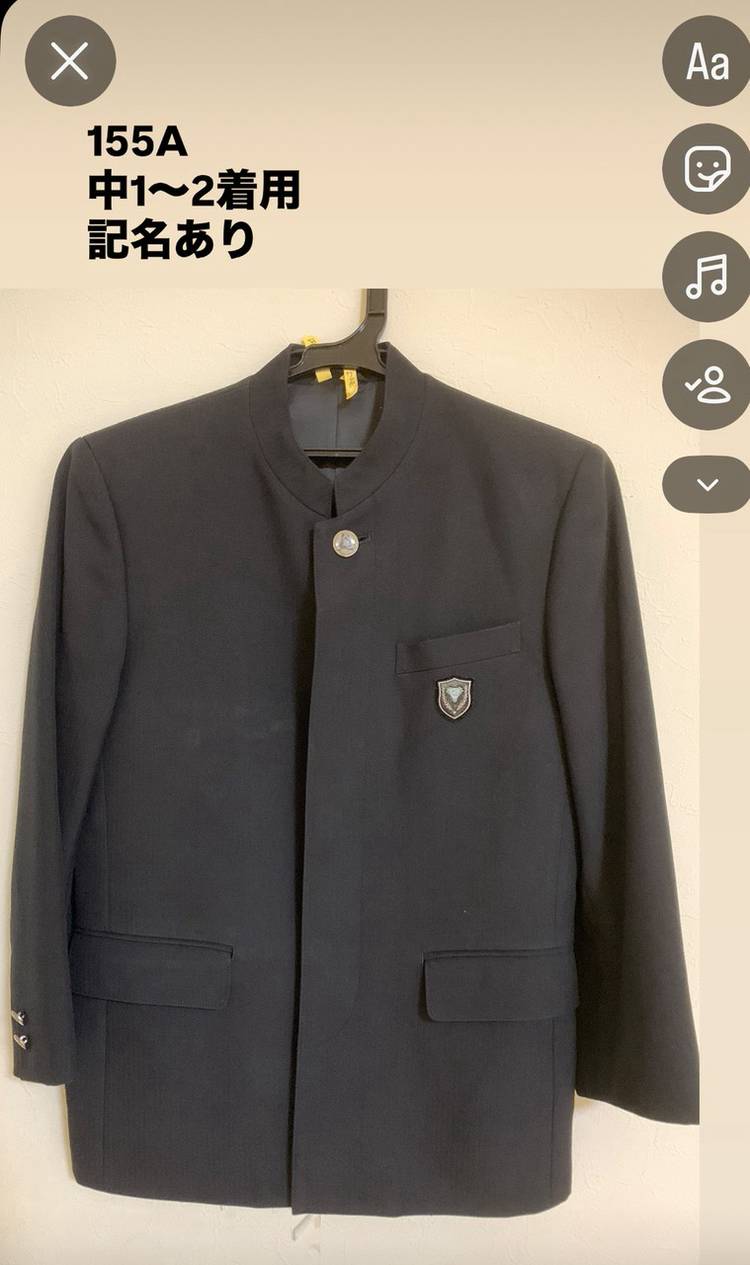Add music to the story
Screen dimensions: 750x1265
click(x=707, y=277)
